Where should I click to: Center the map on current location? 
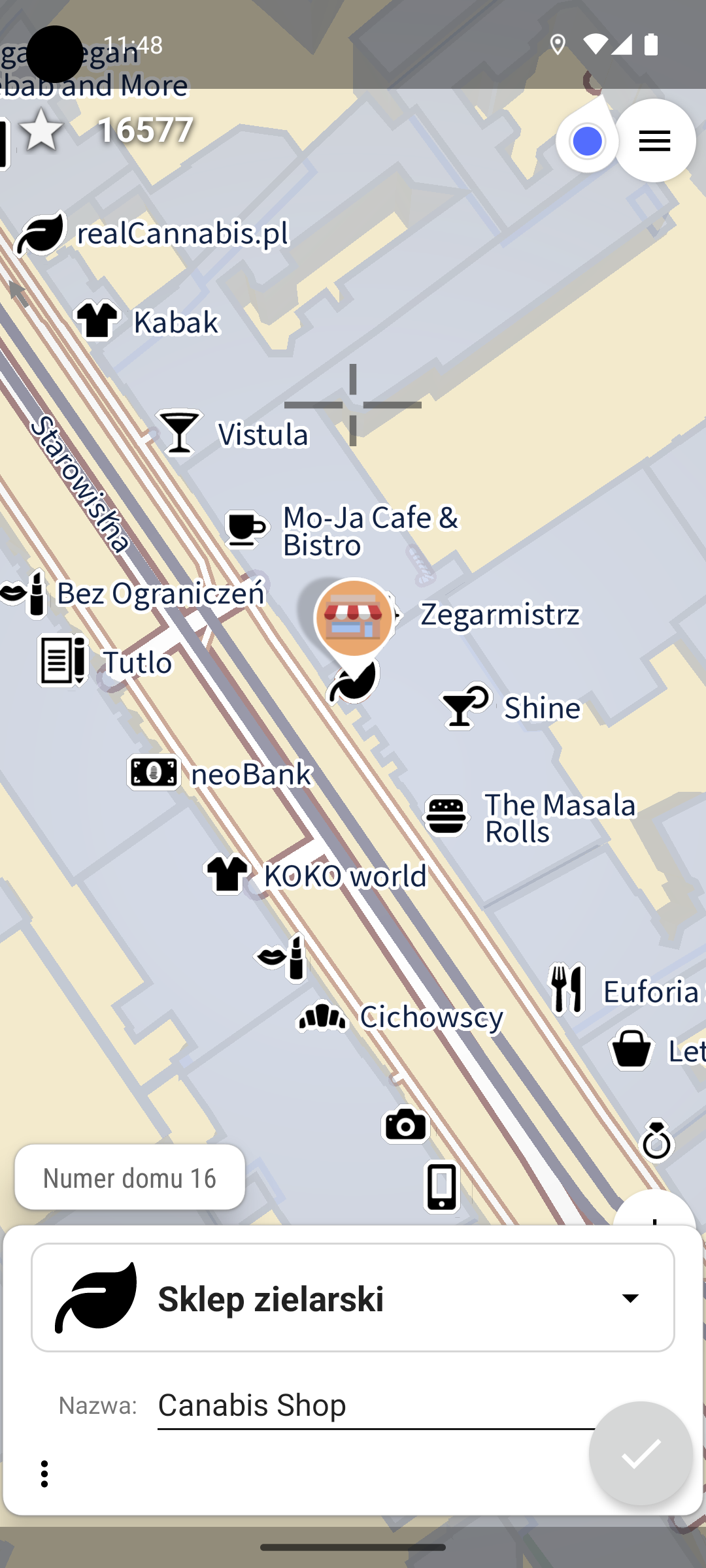point(587,142)
